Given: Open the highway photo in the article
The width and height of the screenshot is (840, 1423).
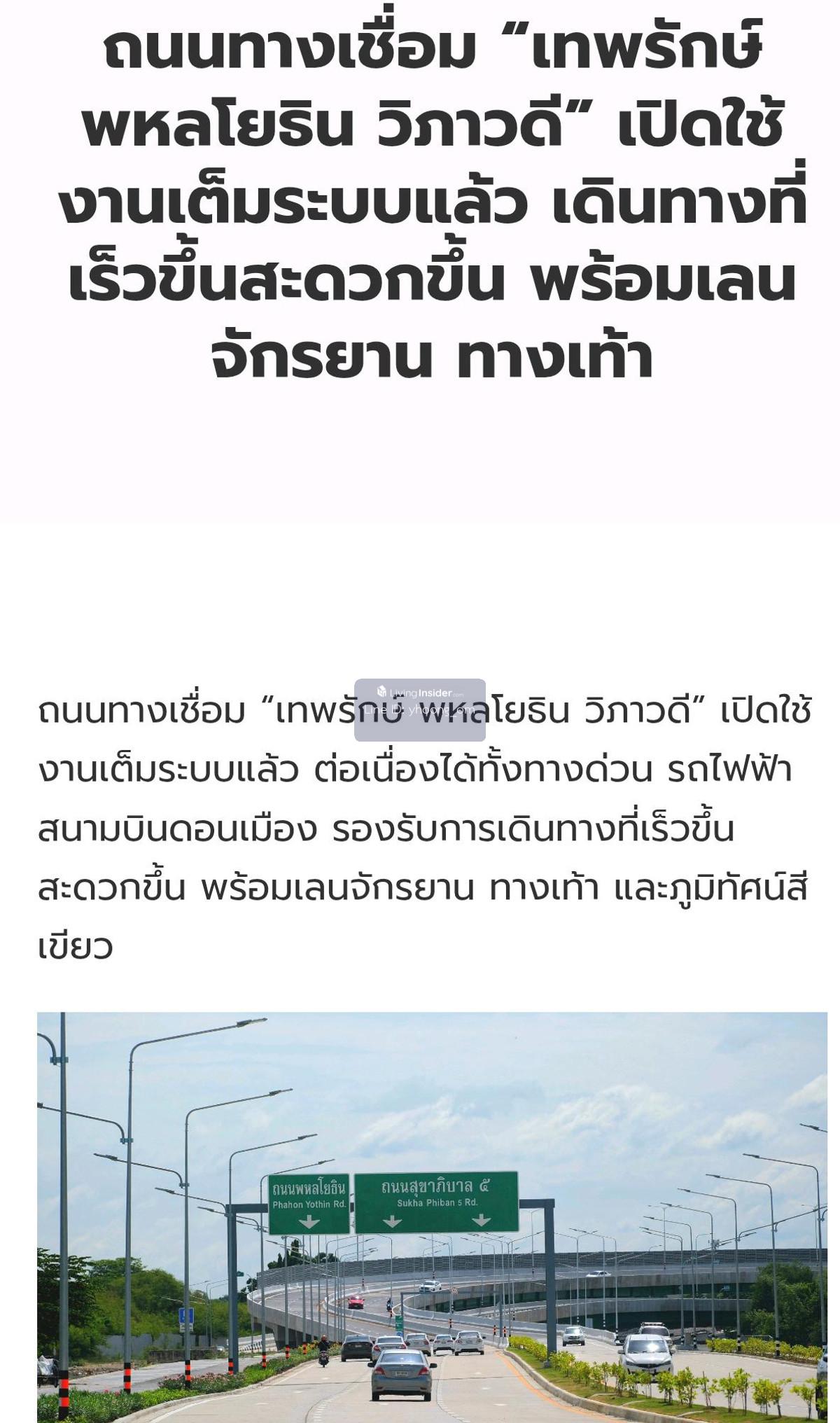Looking at the screenshot, I should pos(432,1217).
